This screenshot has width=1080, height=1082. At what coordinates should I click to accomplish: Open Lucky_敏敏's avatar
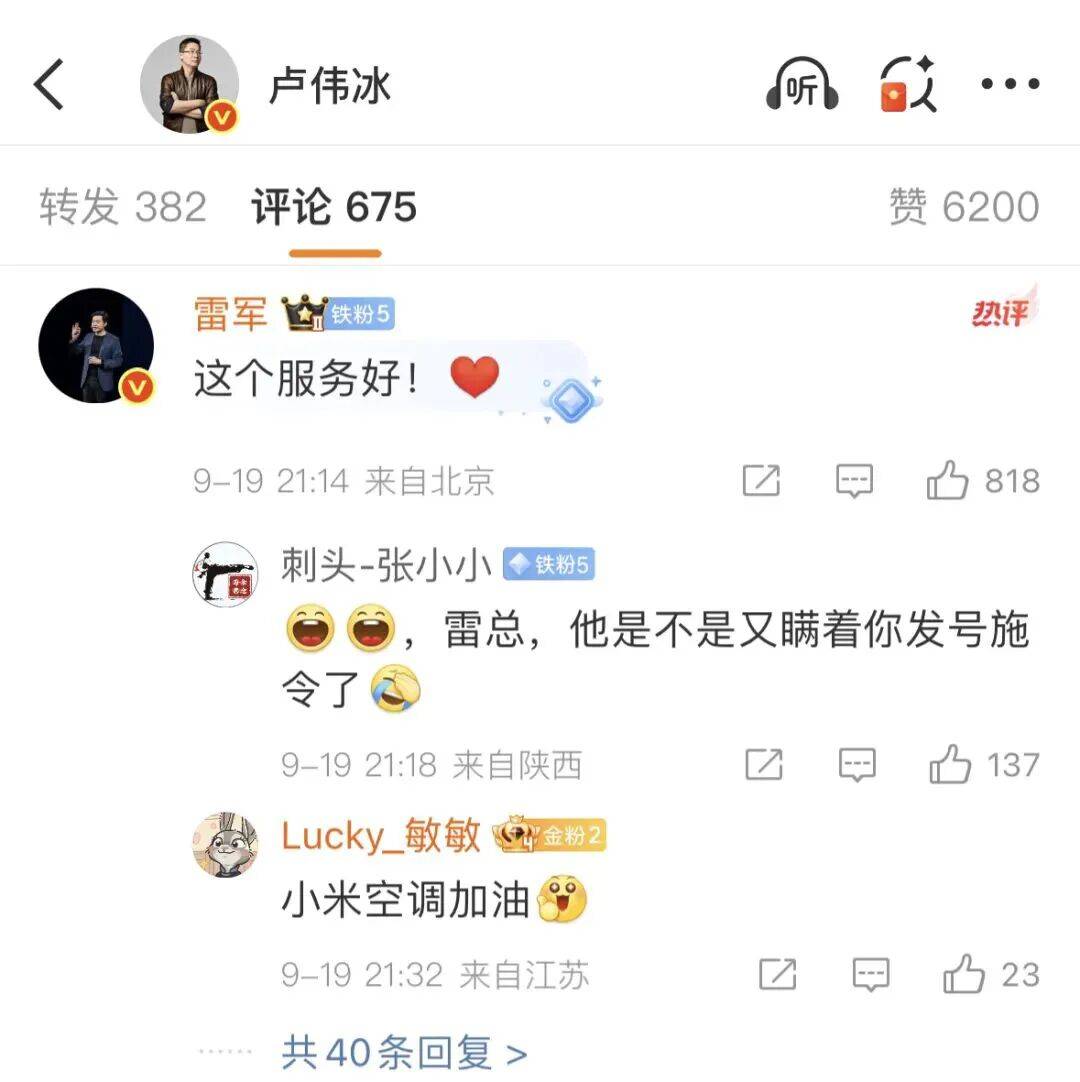[225, 844]
